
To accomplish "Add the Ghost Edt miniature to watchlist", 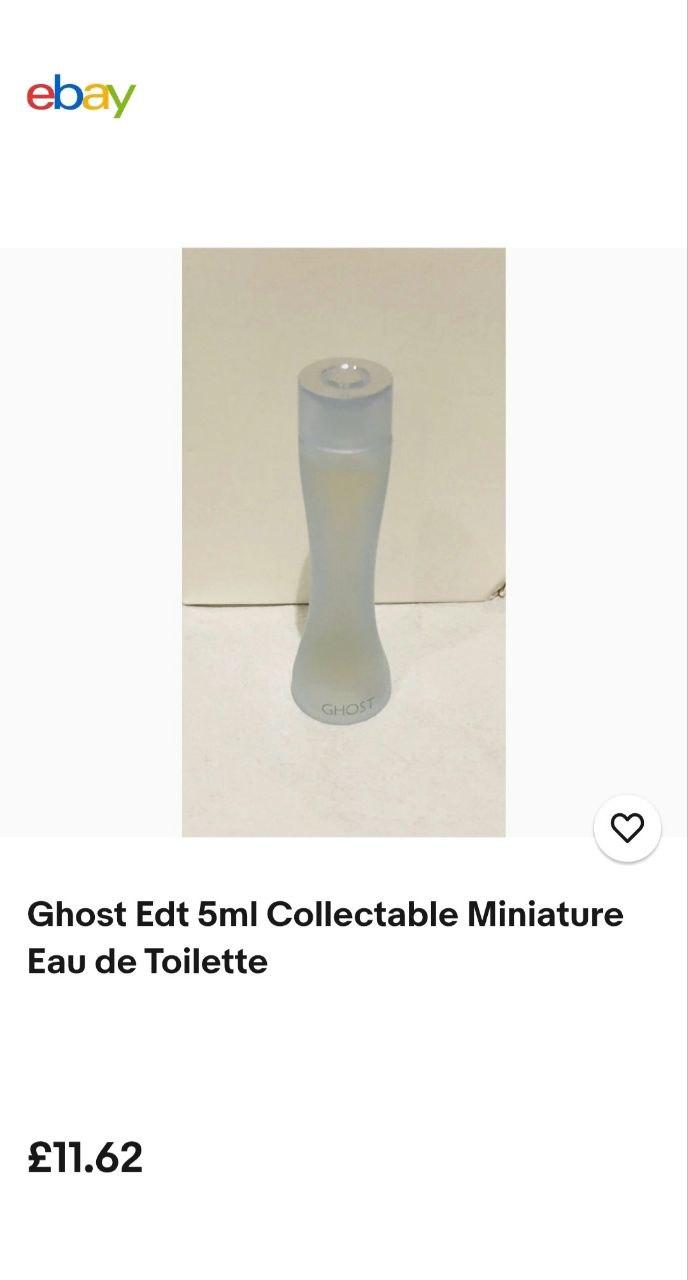I will point(627,828).
